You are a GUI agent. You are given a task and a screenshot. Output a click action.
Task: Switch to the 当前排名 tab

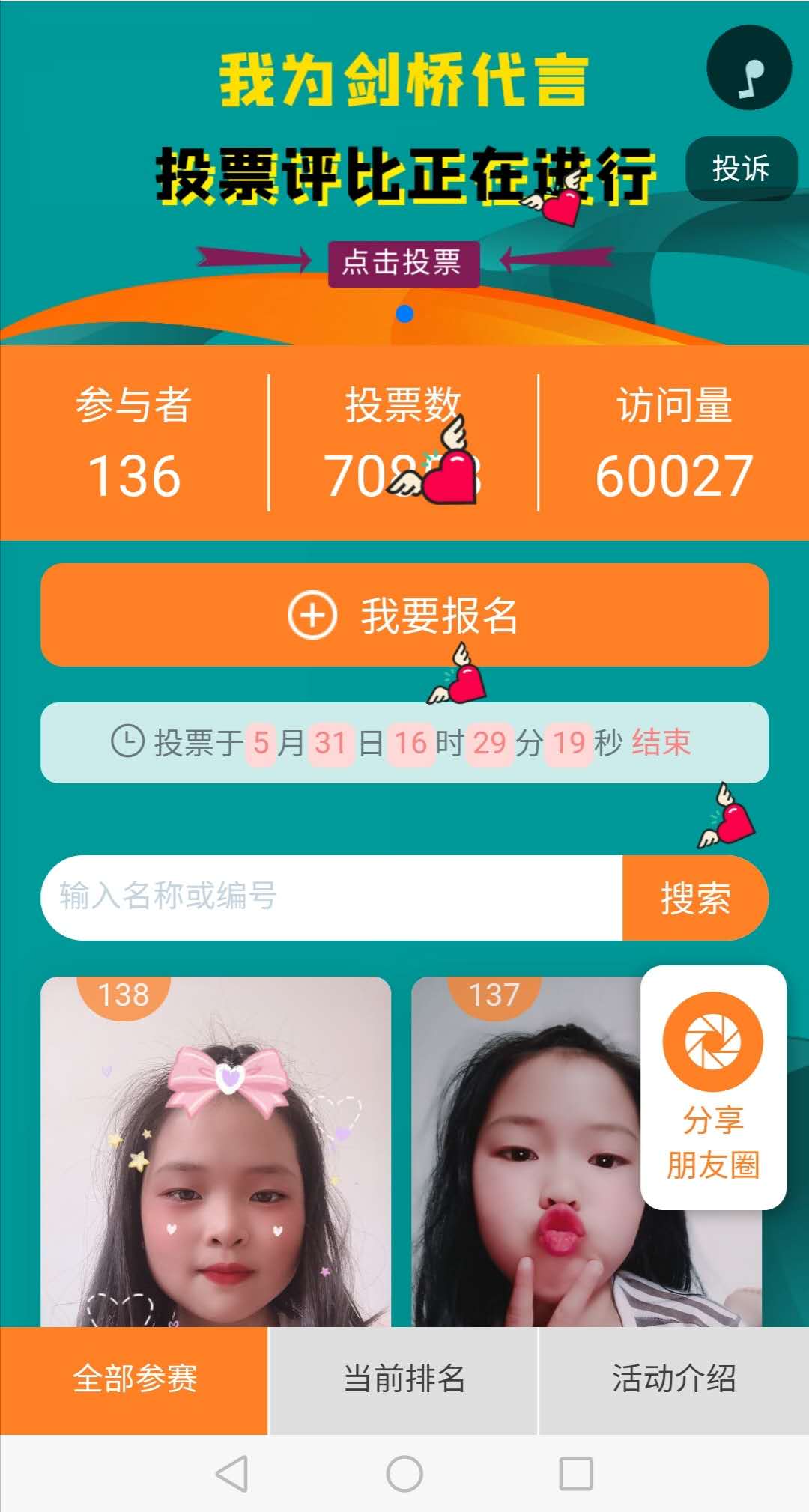coord(404,1379)
